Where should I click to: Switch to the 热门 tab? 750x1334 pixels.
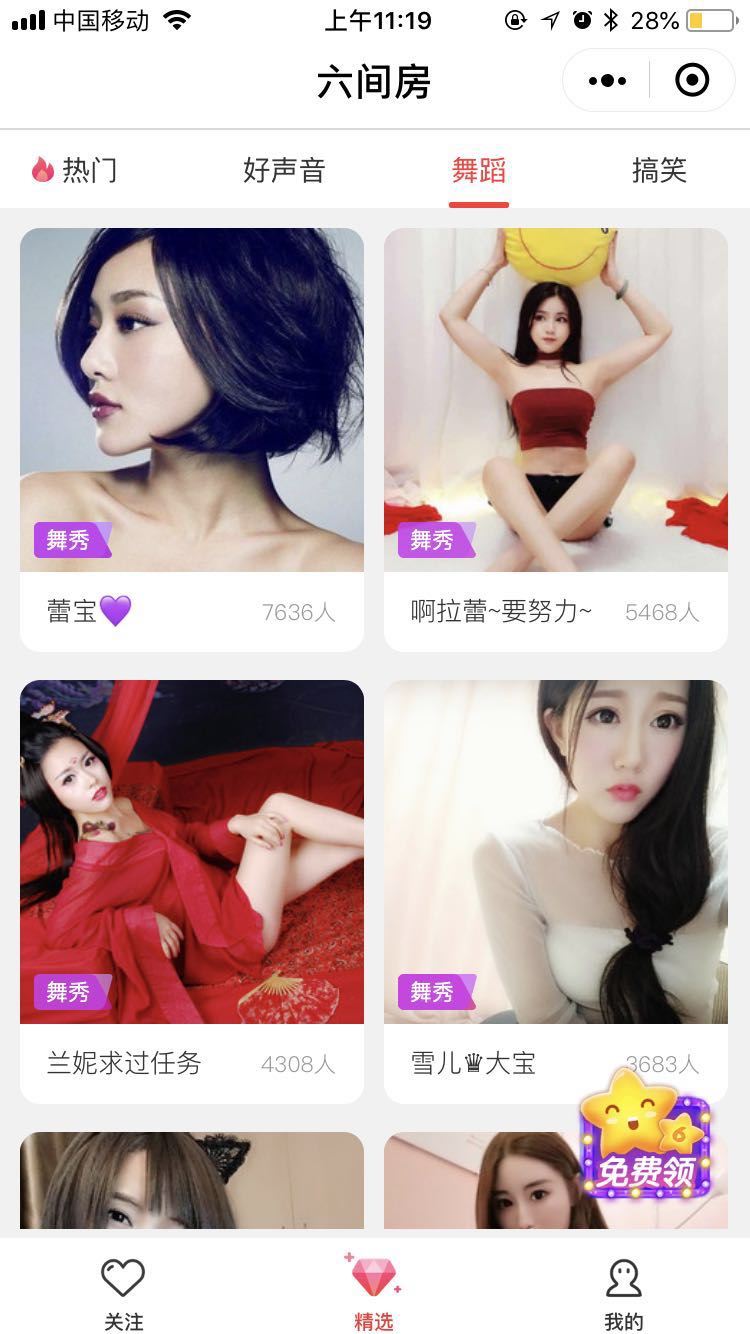(x=74, y=170)
